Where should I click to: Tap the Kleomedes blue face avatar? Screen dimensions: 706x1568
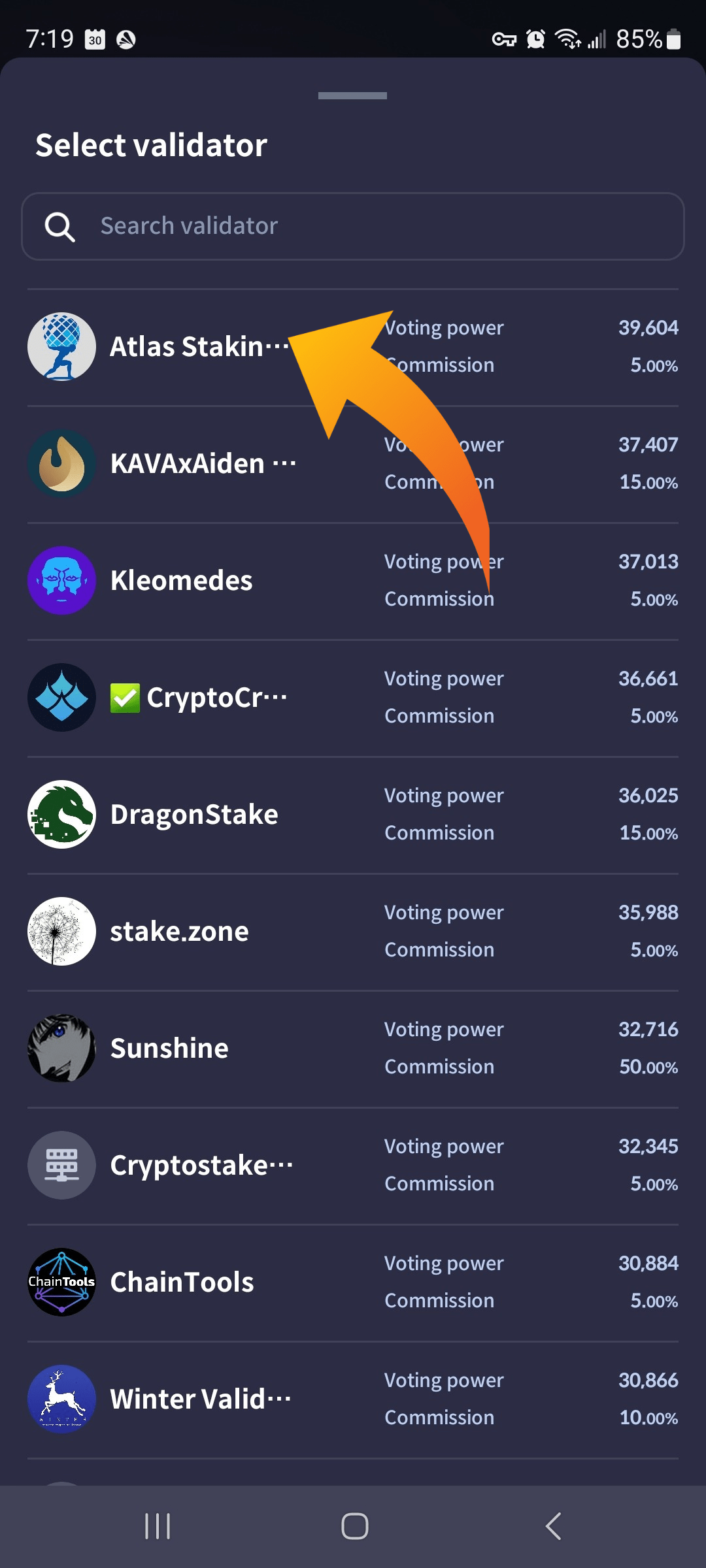click(x=61, y=580)
